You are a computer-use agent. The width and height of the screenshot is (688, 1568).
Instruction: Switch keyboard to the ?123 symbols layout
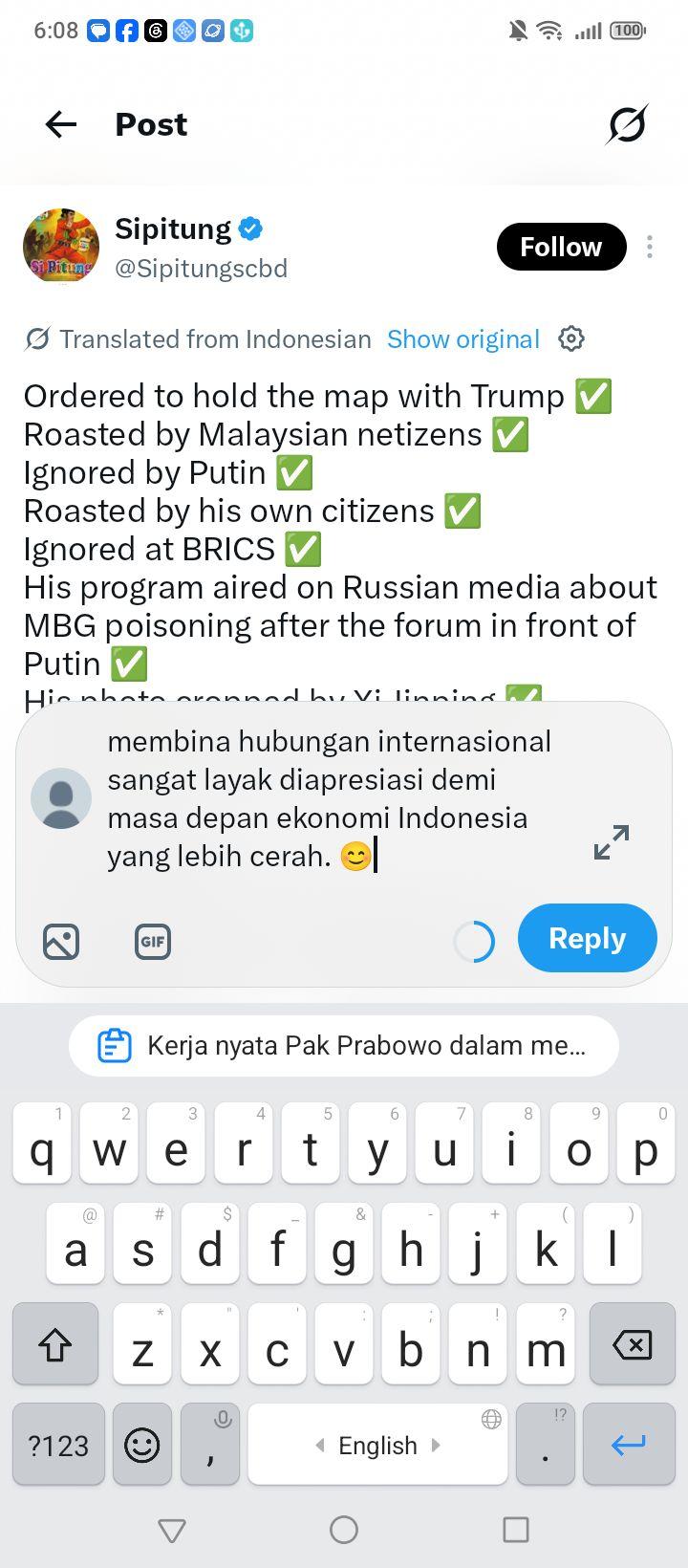[x=58, y=1445]
